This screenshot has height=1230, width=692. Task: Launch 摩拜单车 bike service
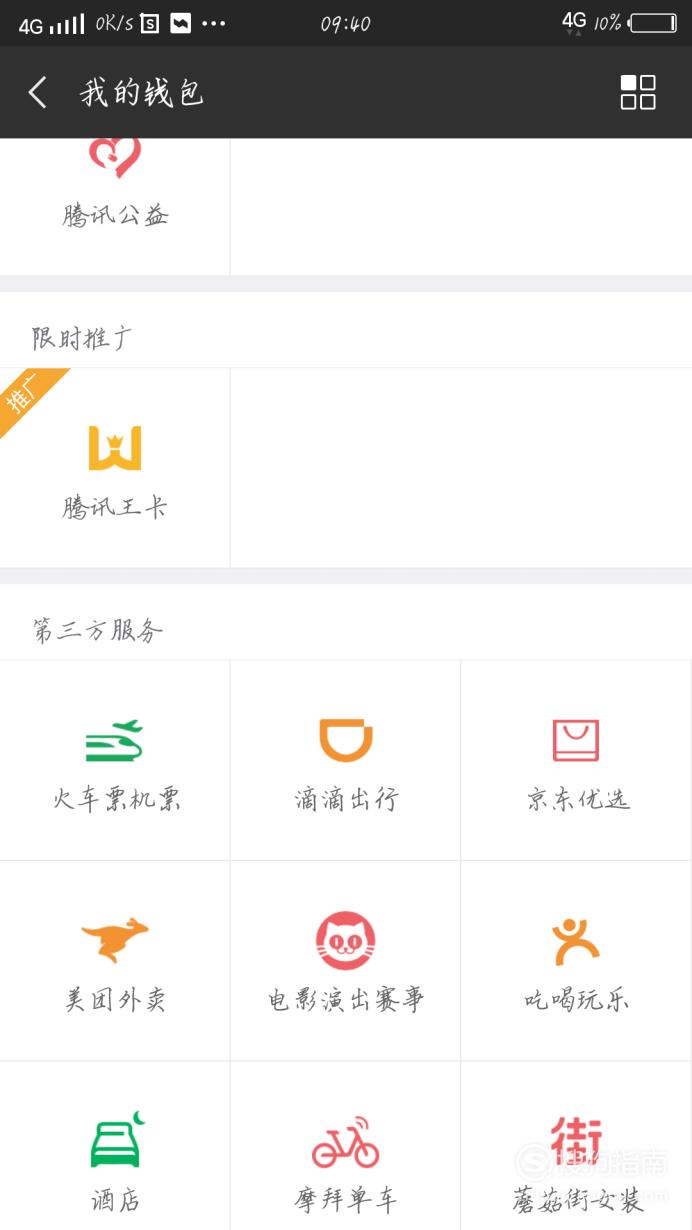pos(346,1146)
